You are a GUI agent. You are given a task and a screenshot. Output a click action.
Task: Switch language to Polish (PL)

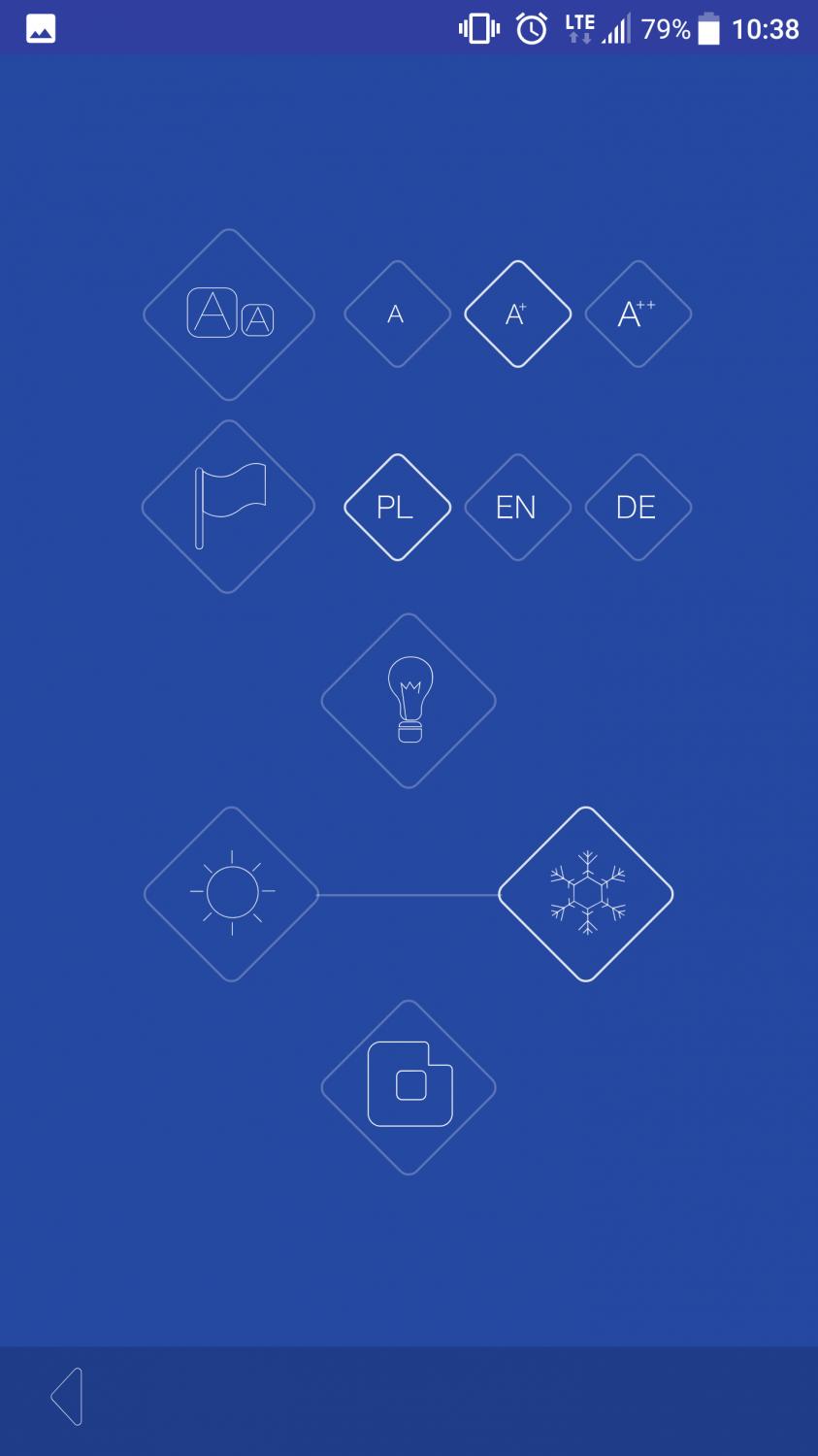[397, 508]
